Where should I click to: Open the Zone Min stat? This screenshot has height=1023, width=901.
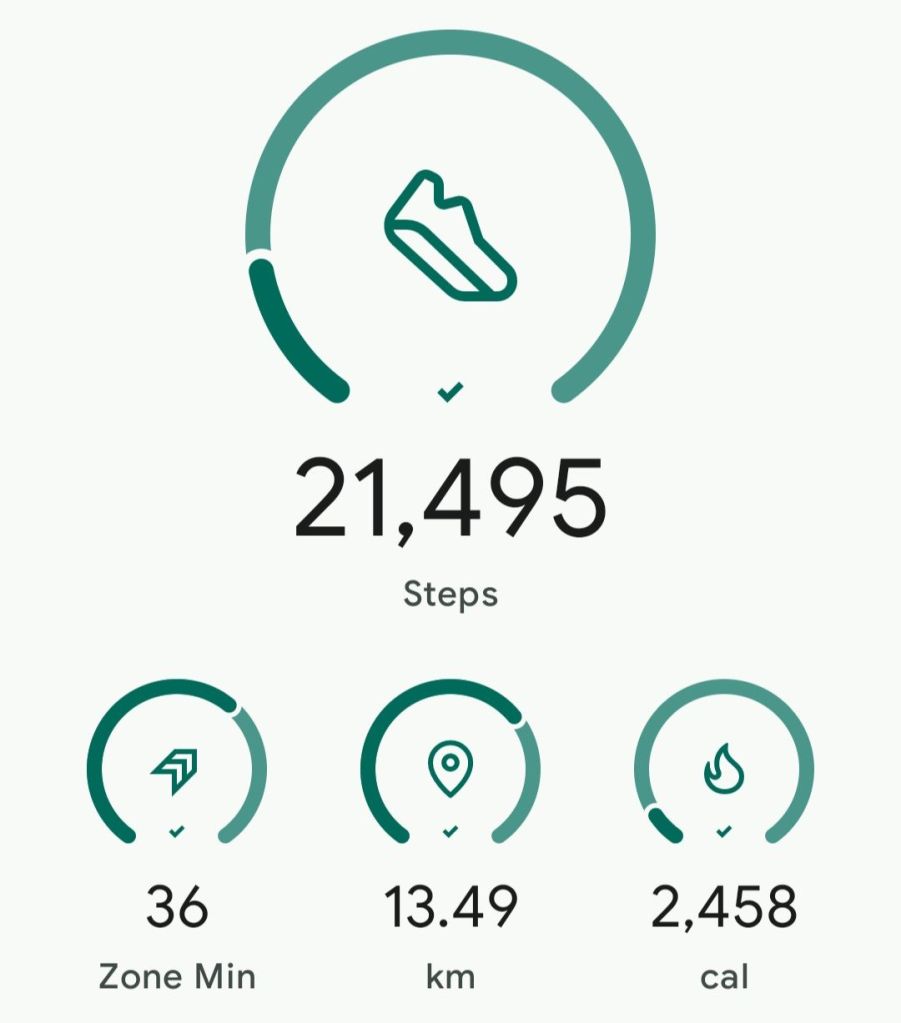177,769
